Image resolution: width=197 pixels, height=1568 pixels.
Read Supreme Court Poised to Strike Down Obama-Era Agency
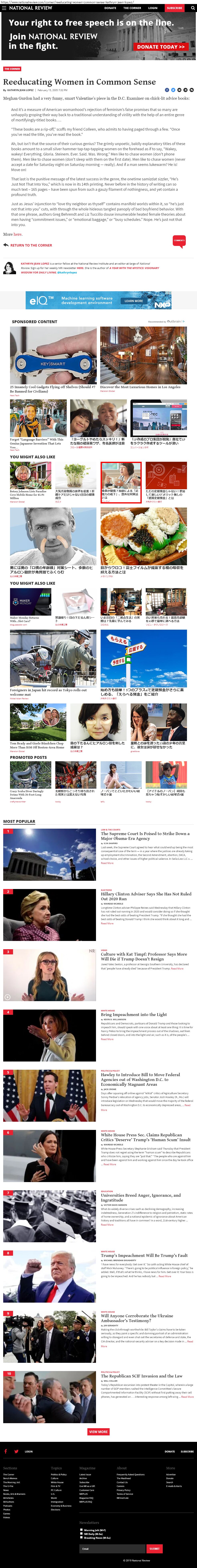146,836
